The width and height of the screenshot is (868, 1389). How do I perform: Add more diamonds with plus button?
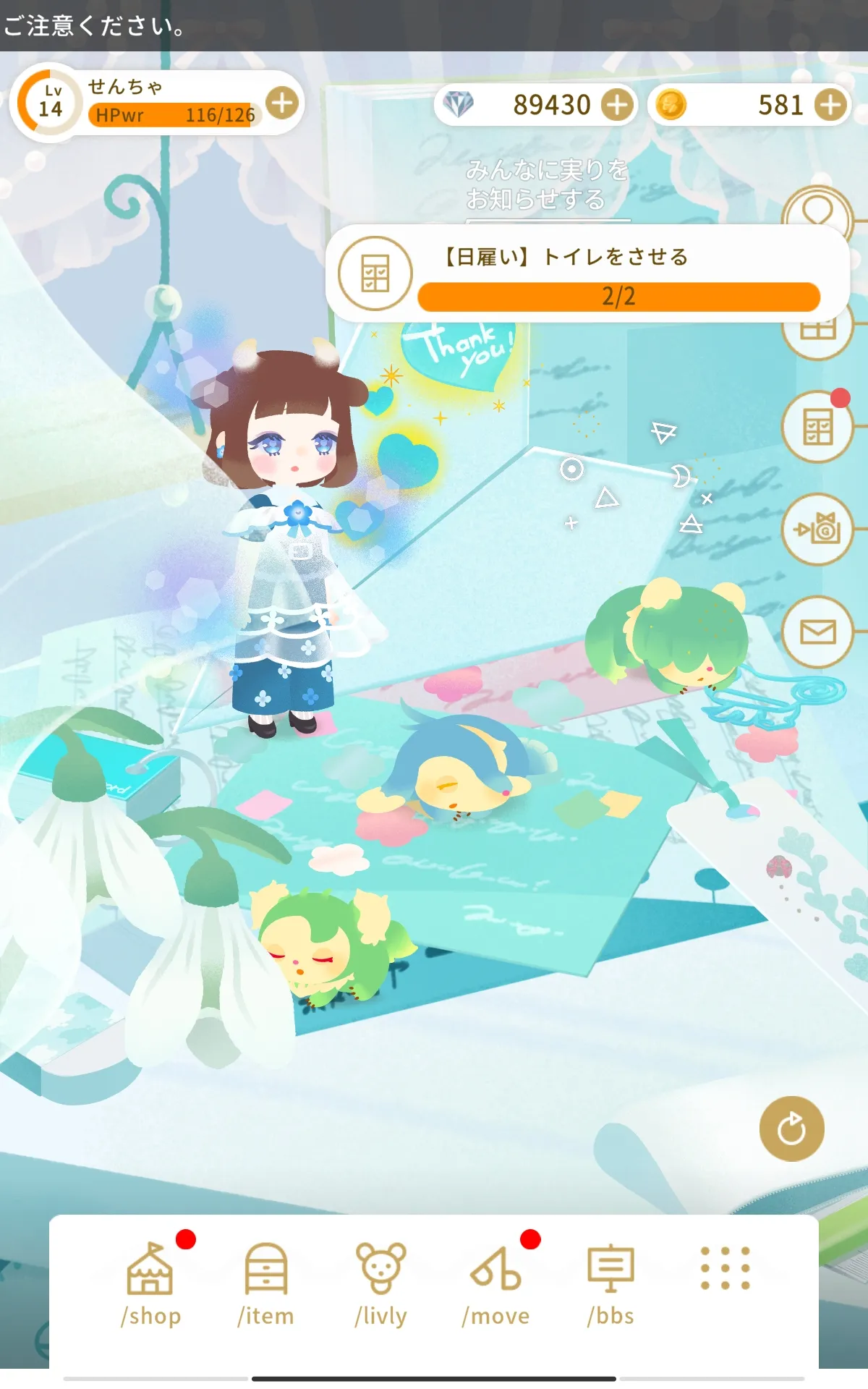tap(617, 105)
